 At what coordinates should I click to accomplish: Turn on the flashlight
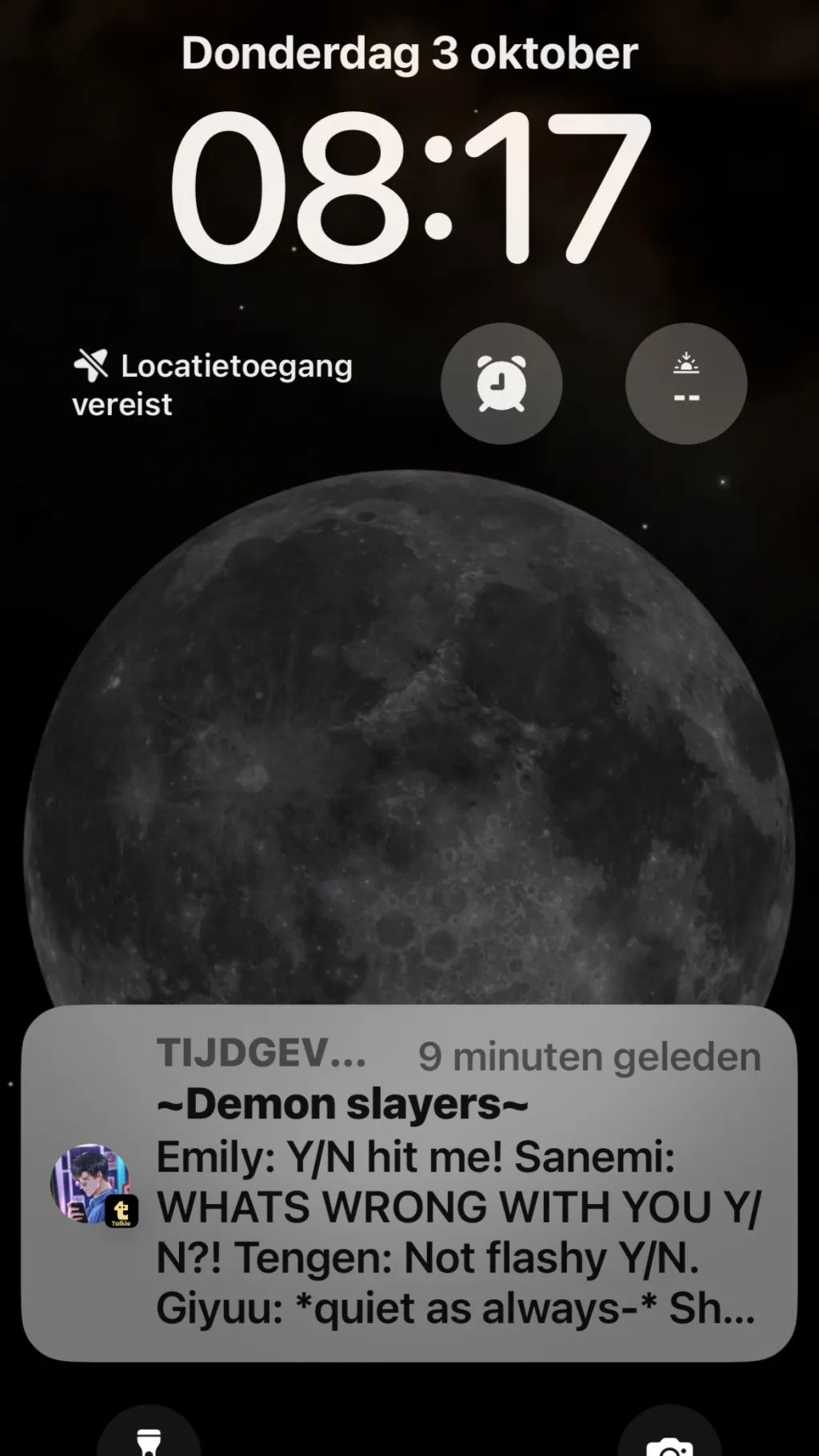(149, 1438)
